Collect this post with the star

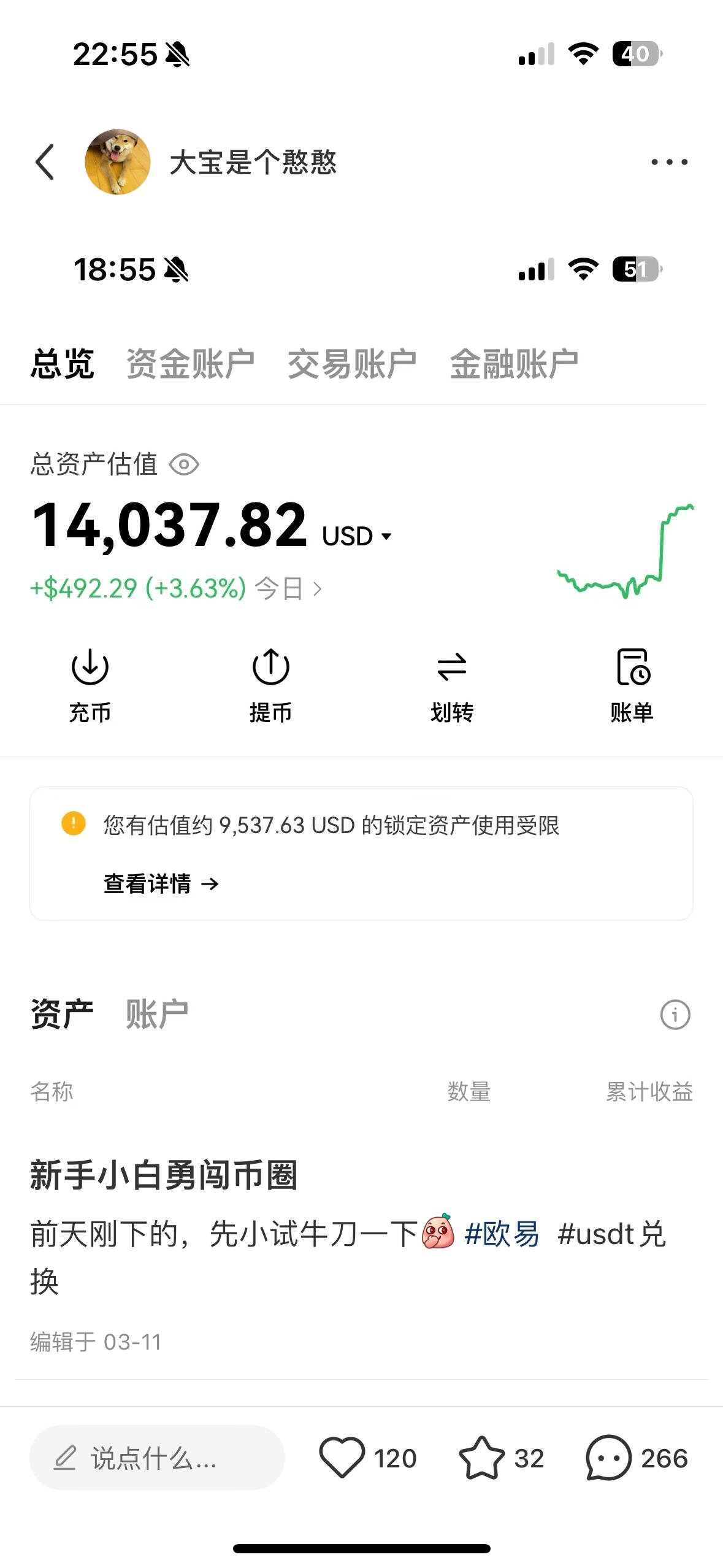click(x=481, y=1458)
